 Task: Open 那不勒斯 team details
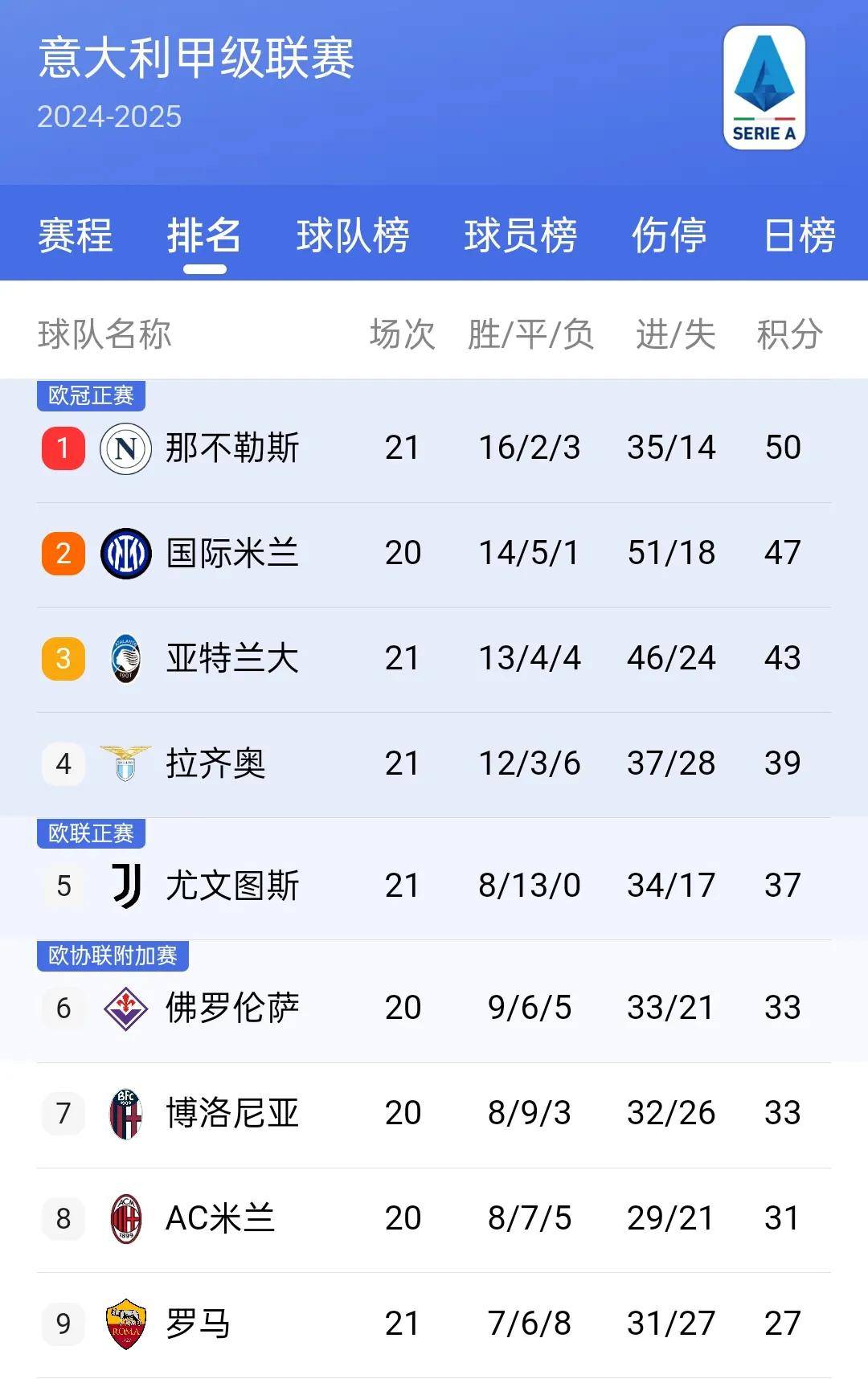(233, 448)
